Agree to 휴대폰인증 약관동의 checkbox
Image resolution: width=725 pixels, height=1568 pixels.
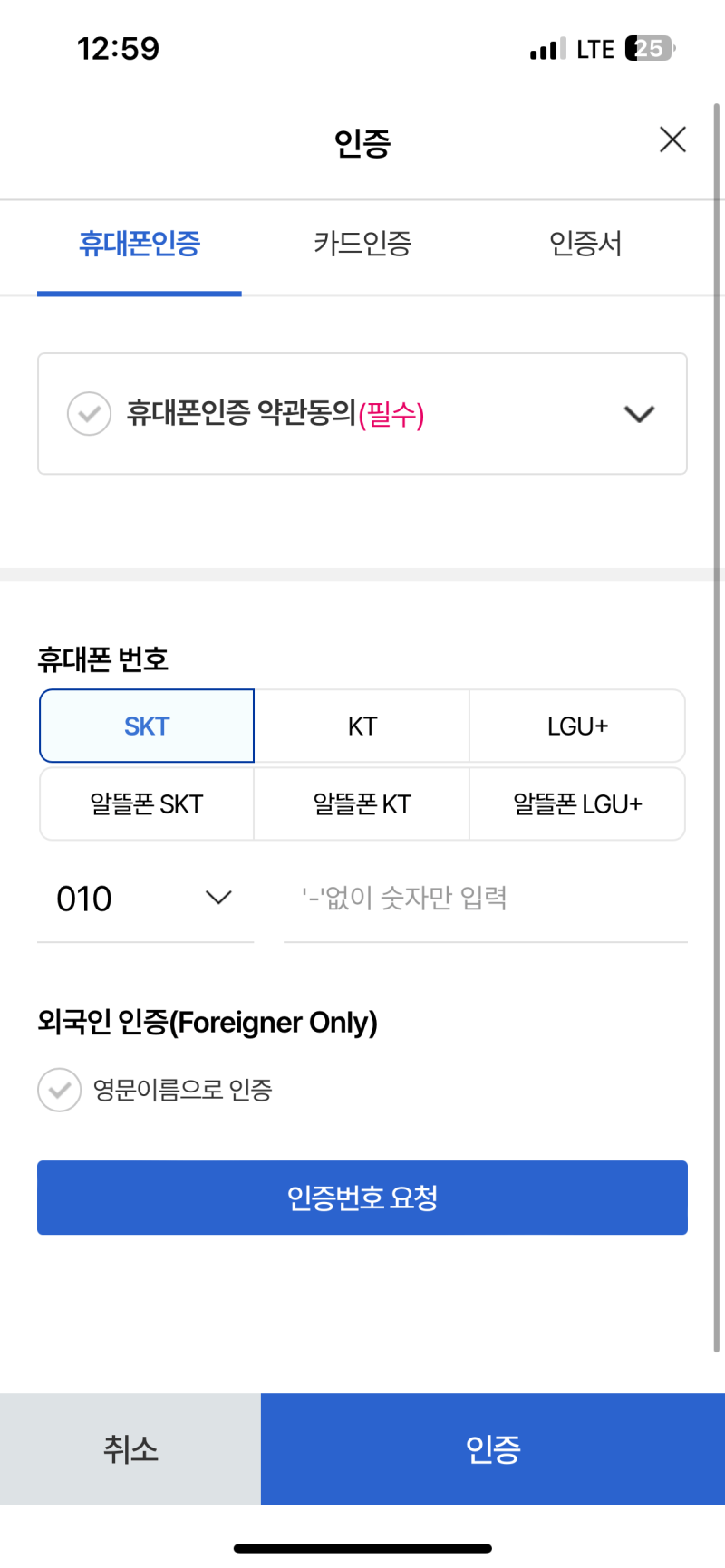point(89,414)
